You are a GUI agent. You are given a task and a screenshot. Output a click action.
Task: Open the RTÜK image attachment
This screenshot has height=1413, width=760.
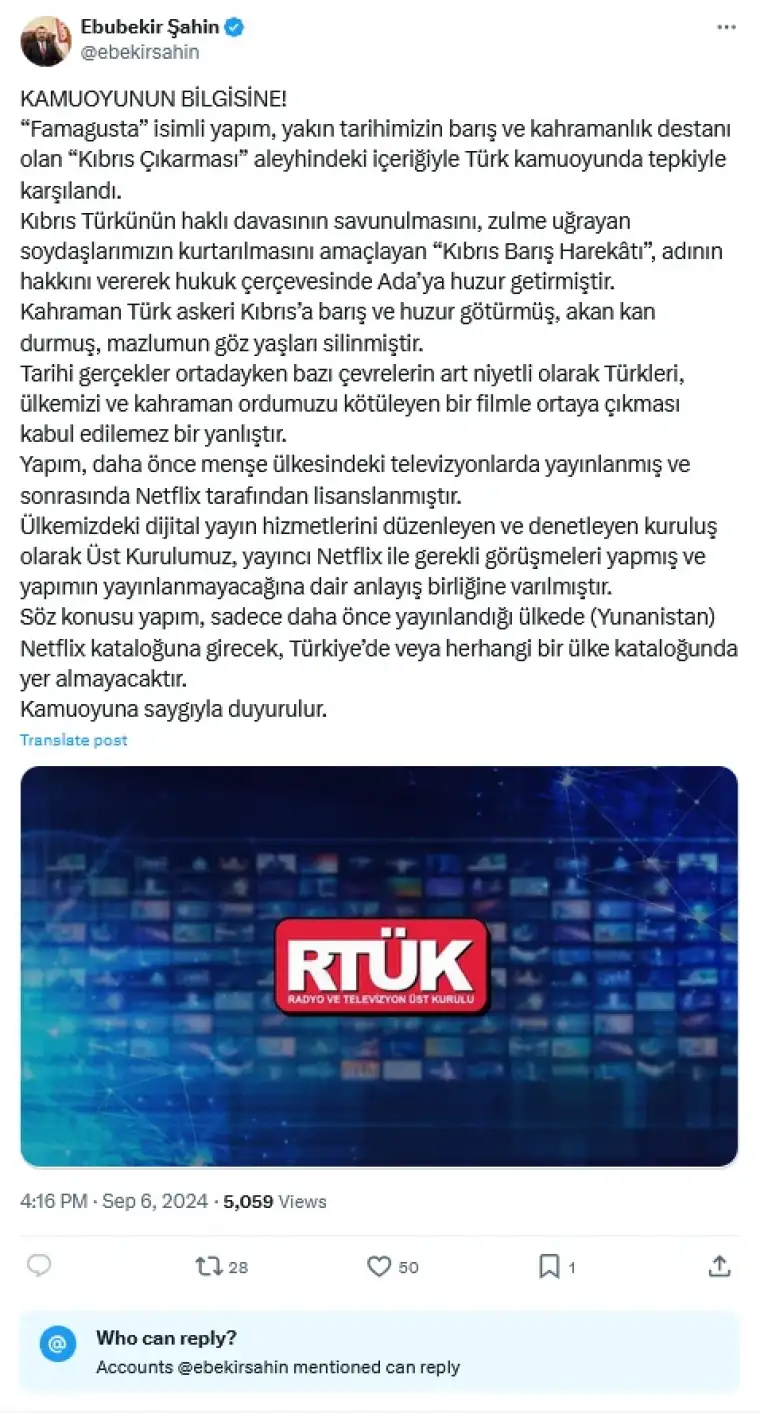click(379, 965)
